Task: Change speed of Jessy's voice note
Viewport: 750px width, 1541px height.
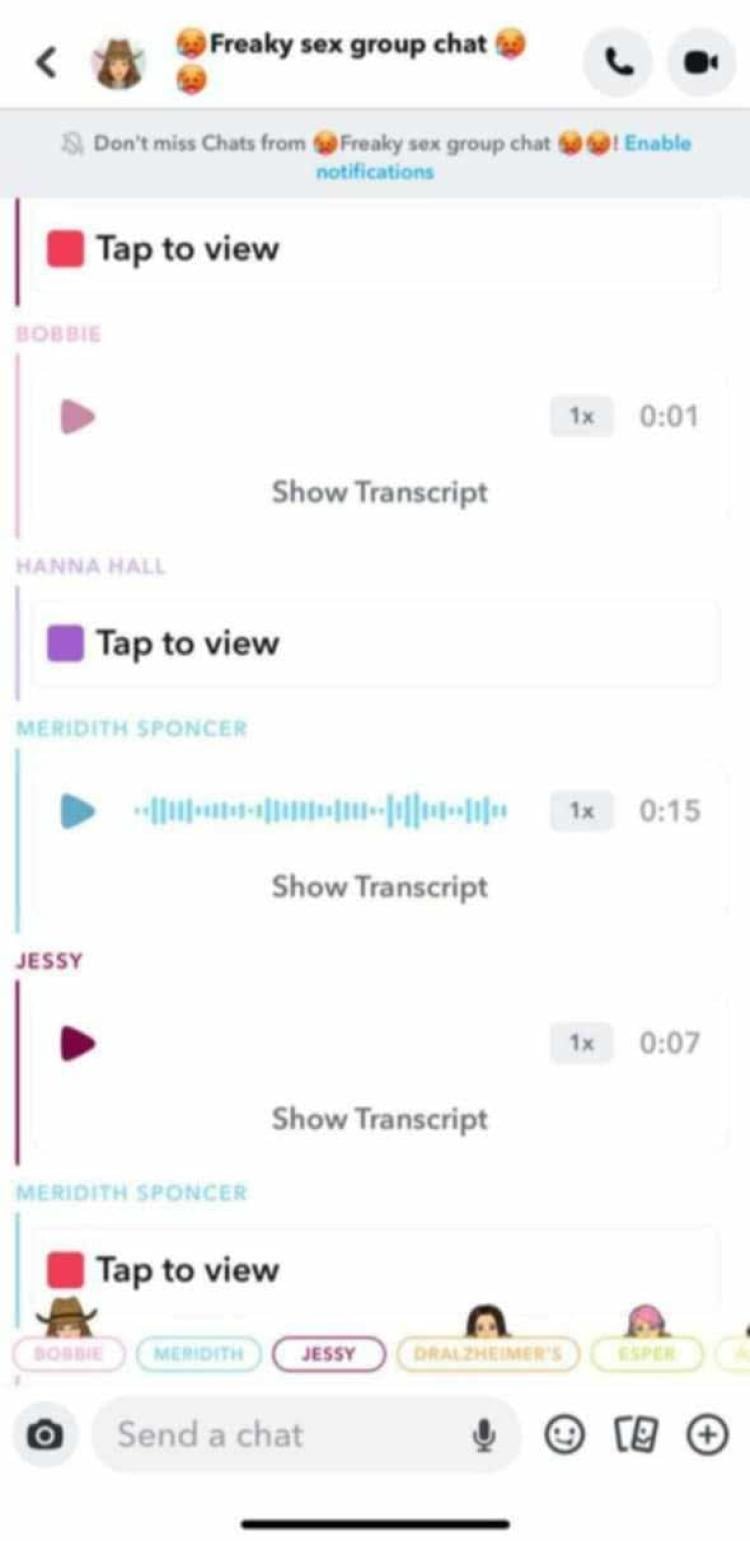Action: (x=581, y=1044)
